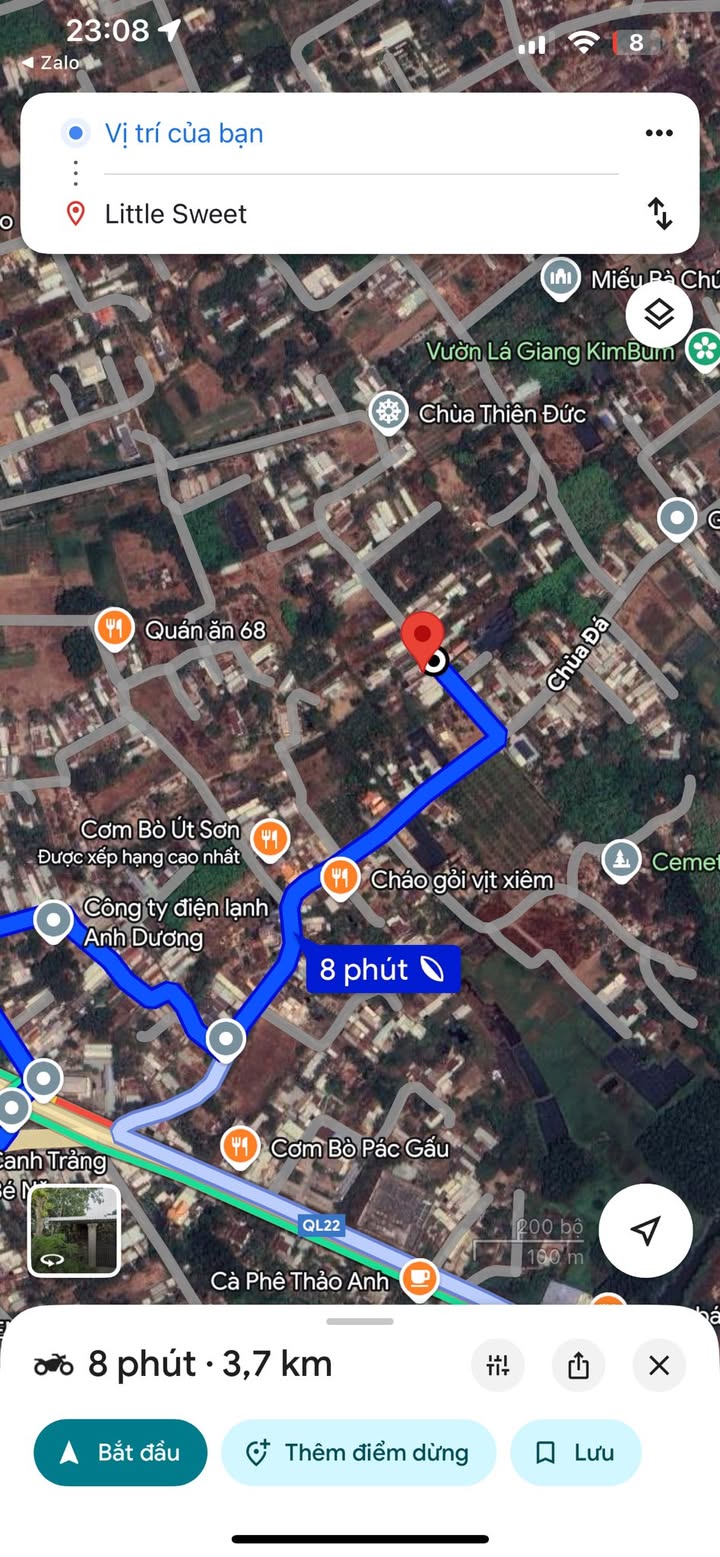Open the Street View thumbnail
Viewport: 720px width, 1557px height.
[x=74, y=1230]
